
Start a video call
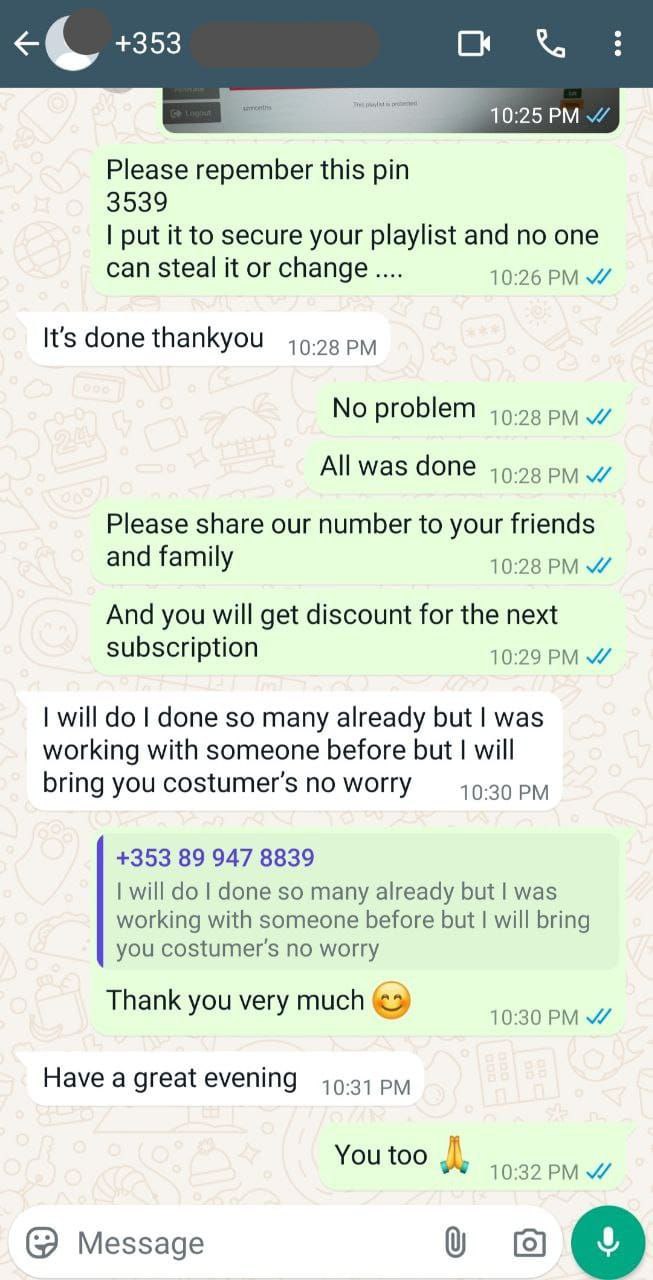coord(474,43)
